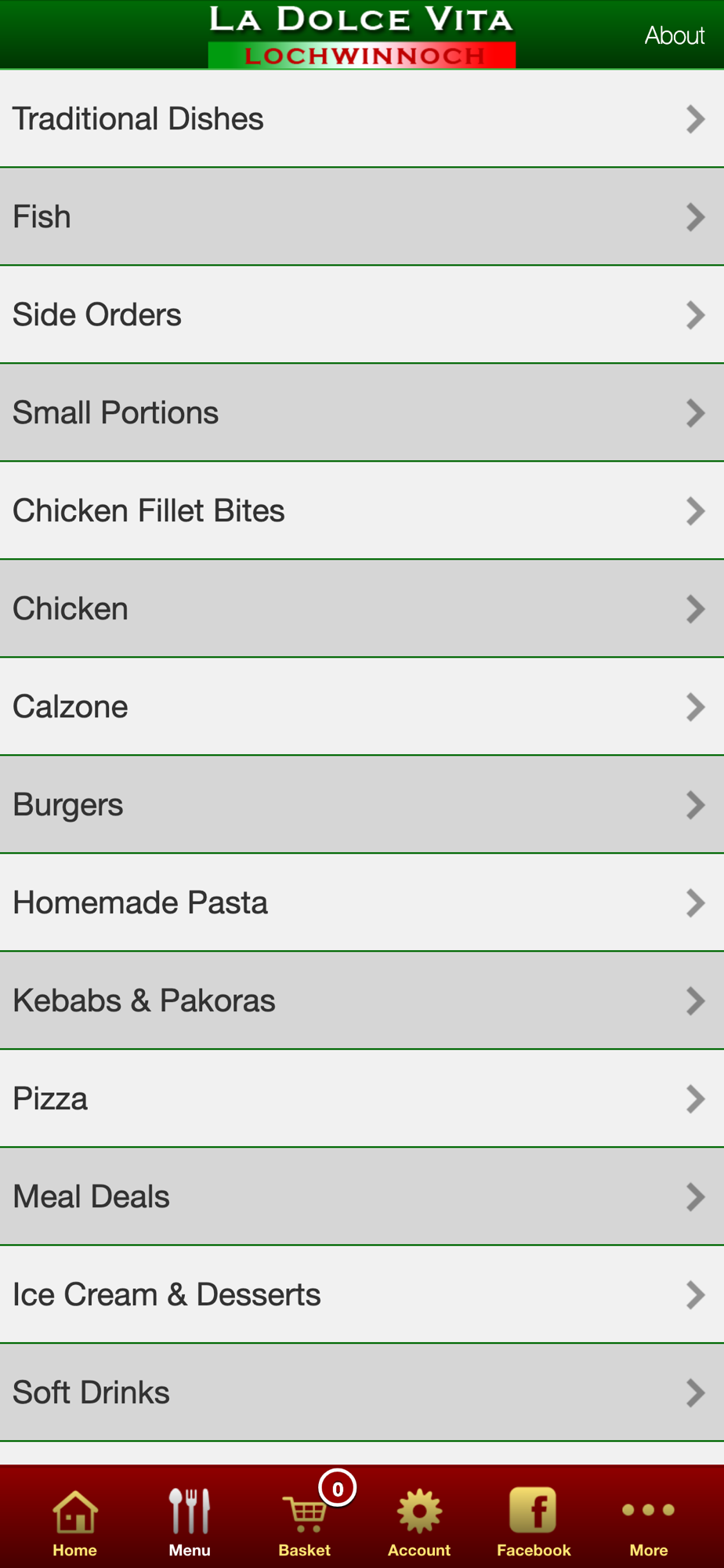Tap the More tab

coord(648,1522)
